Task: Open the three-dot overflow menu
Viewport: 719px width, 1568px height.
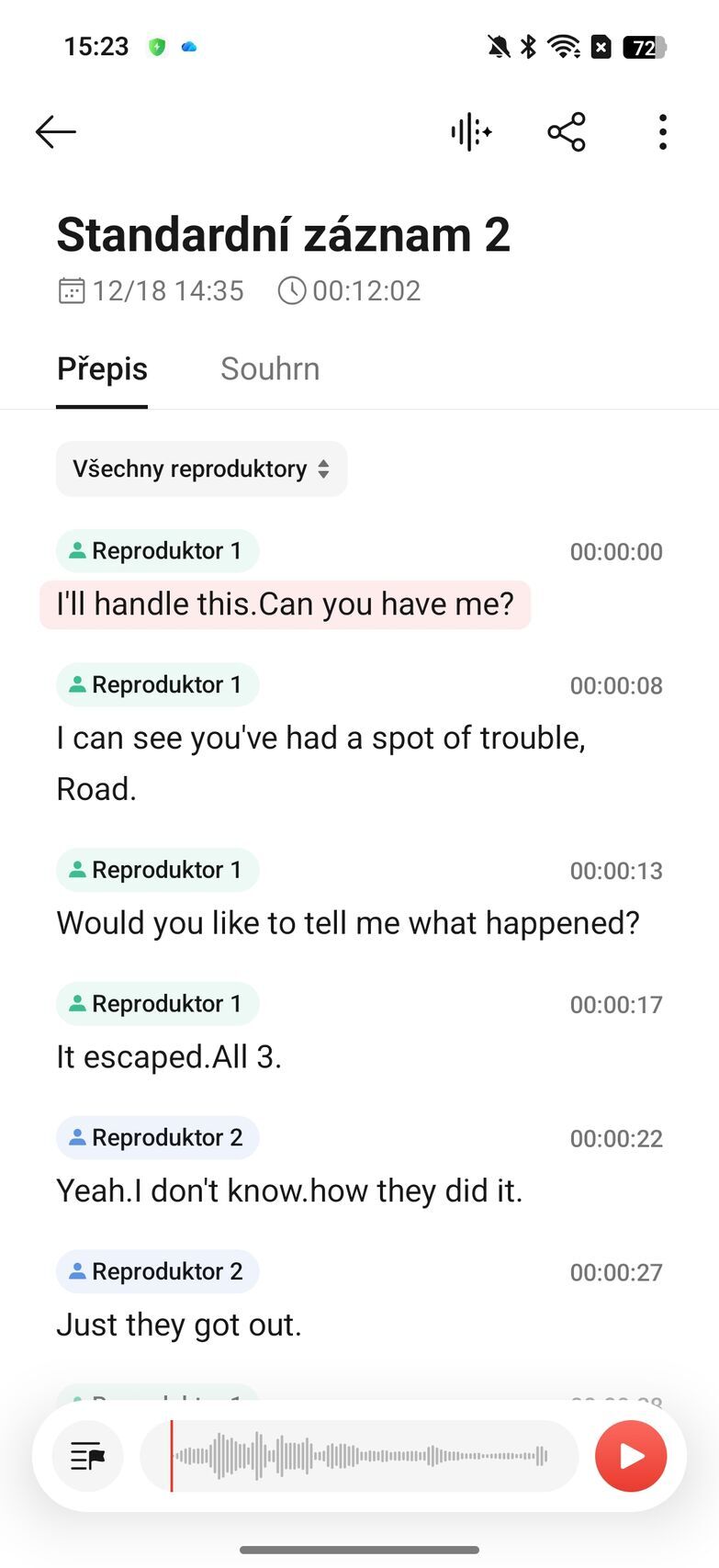Action: [x=662, y=132]
